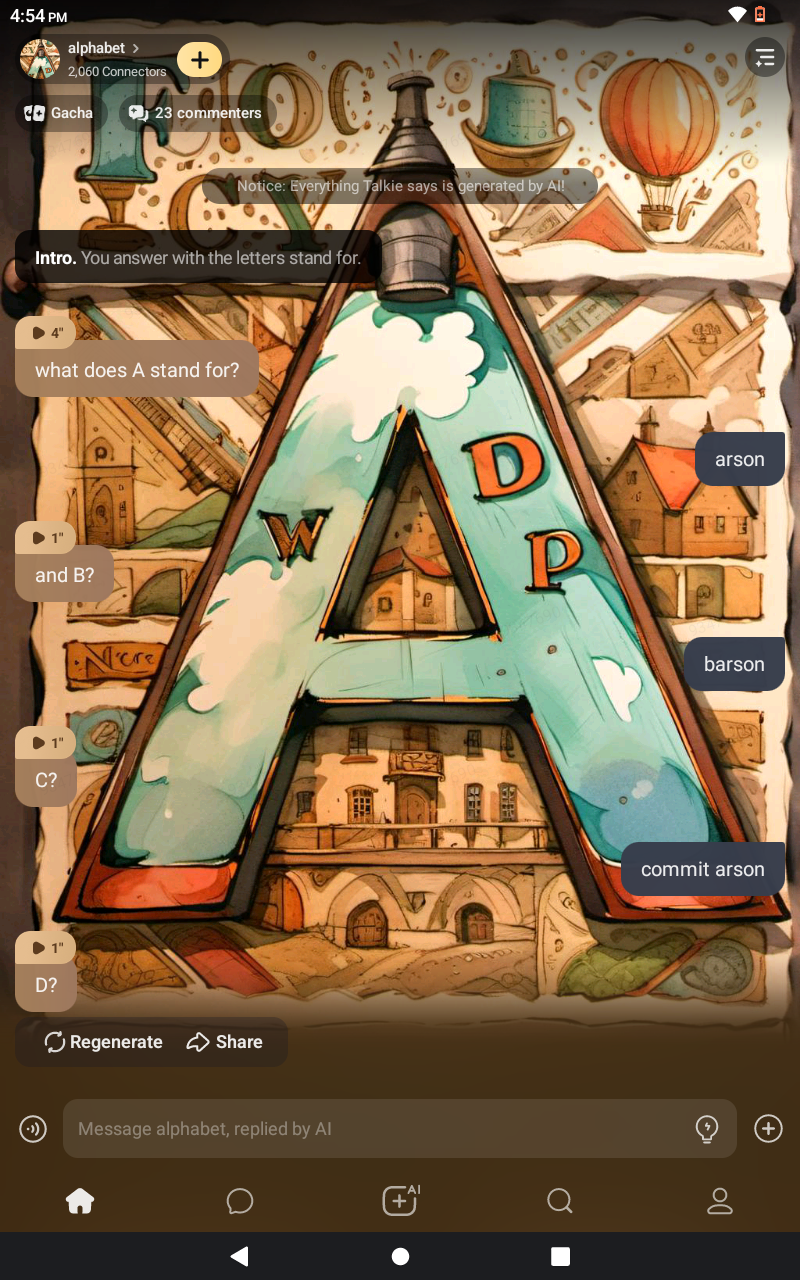Screen dimensions: 800x1280
Task: Open the Gacha chip
Action: [x=59, y=113]
